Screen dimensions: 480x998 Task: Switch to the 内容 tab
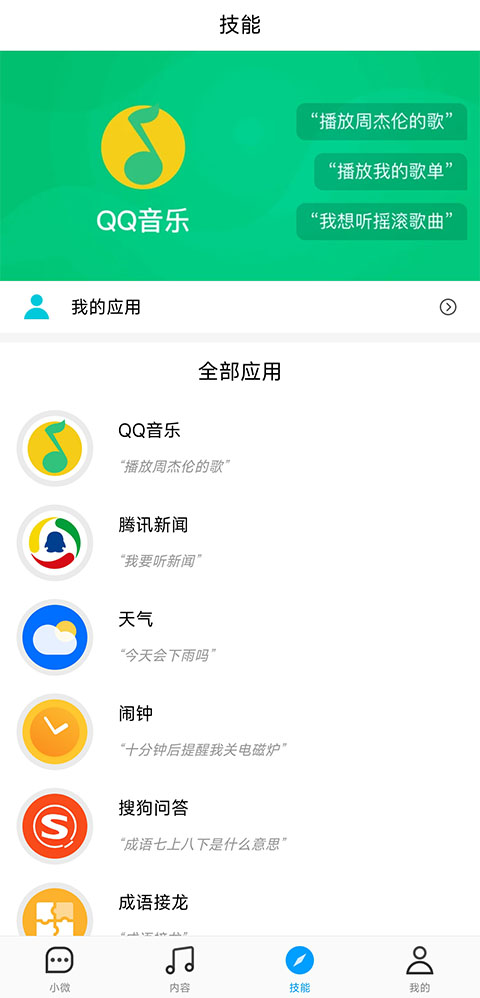coord(180,968)
